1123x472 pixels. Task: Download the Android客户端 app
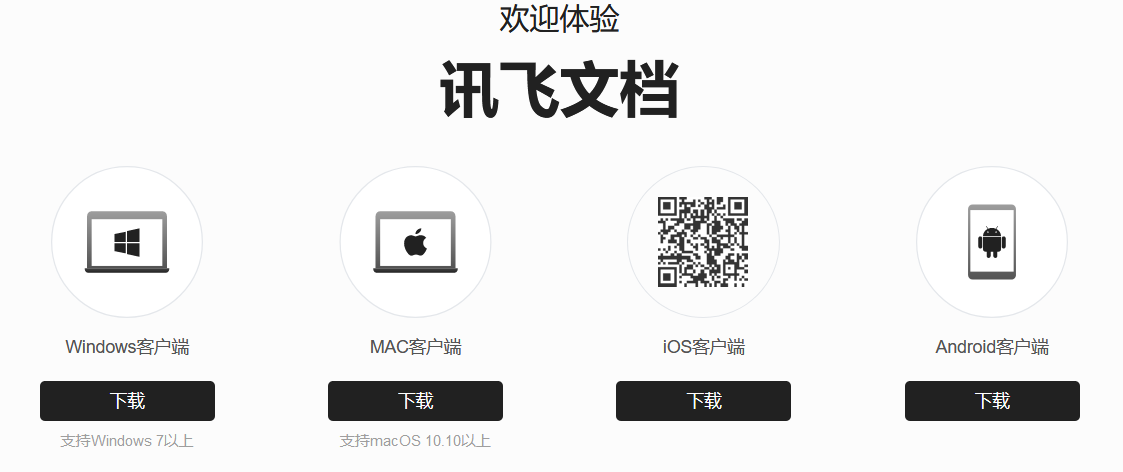pyautogui.click(x=992, y=401)
